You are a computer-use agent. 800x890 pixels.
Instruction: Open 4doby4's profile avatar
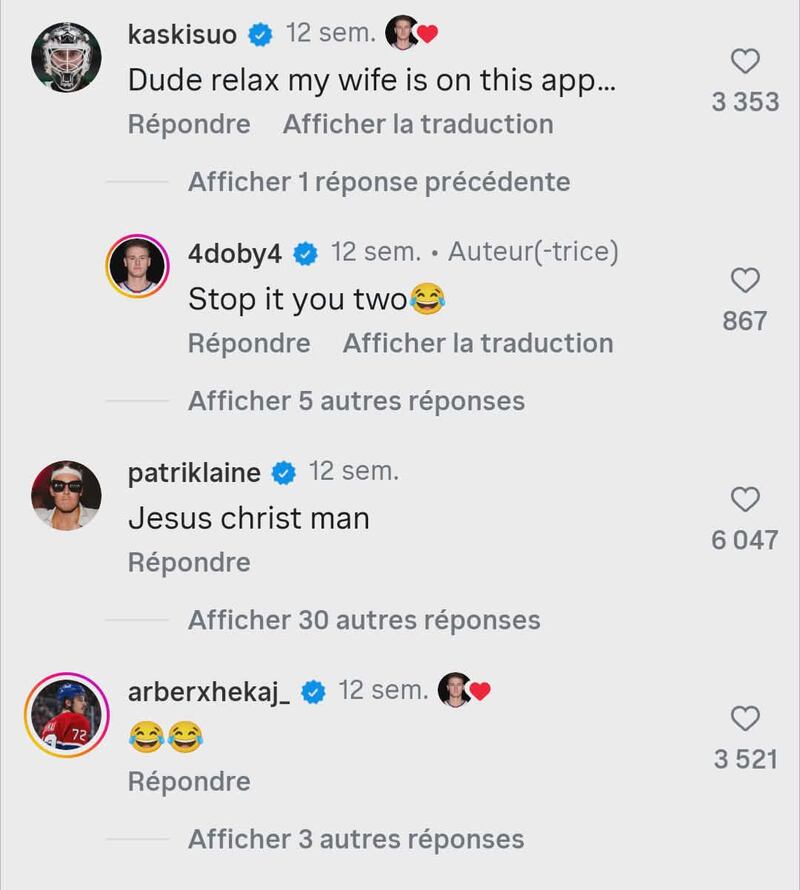point(137,266)
